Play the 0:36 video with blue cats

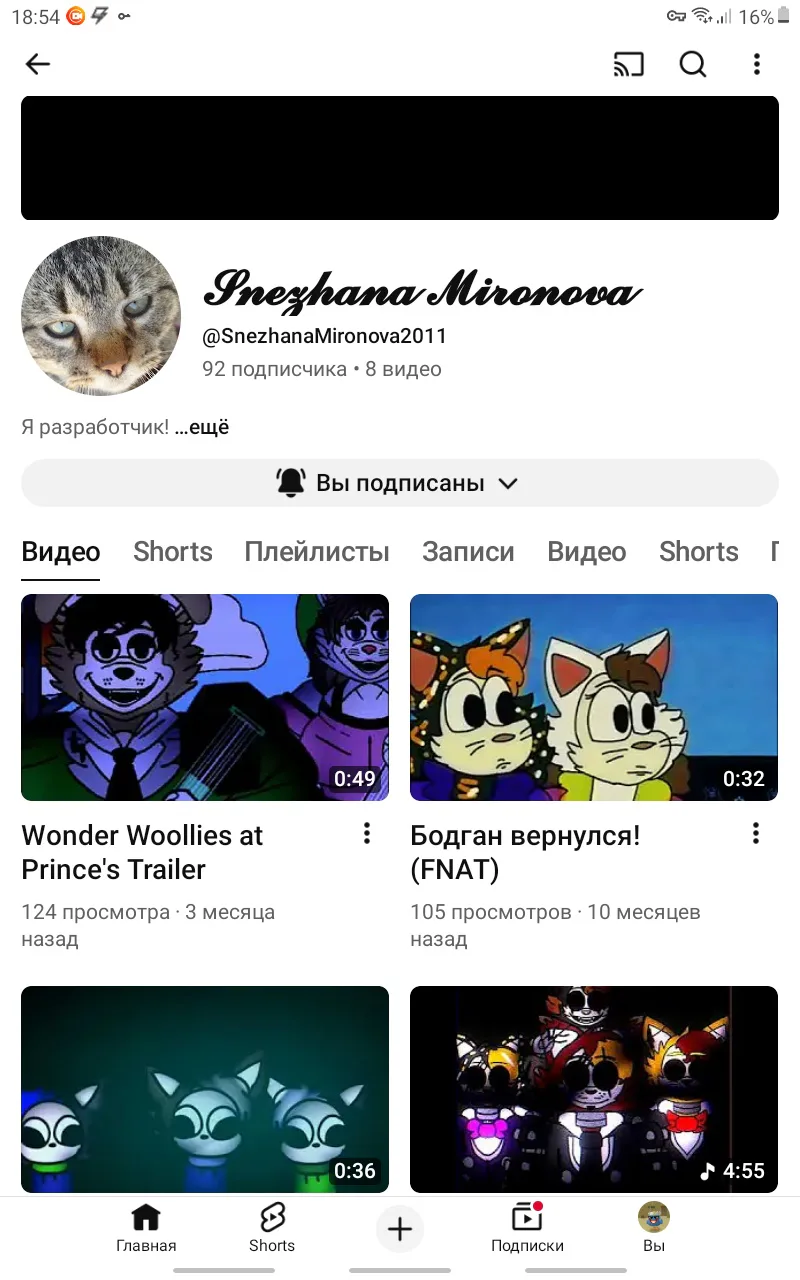(205, 1089)
